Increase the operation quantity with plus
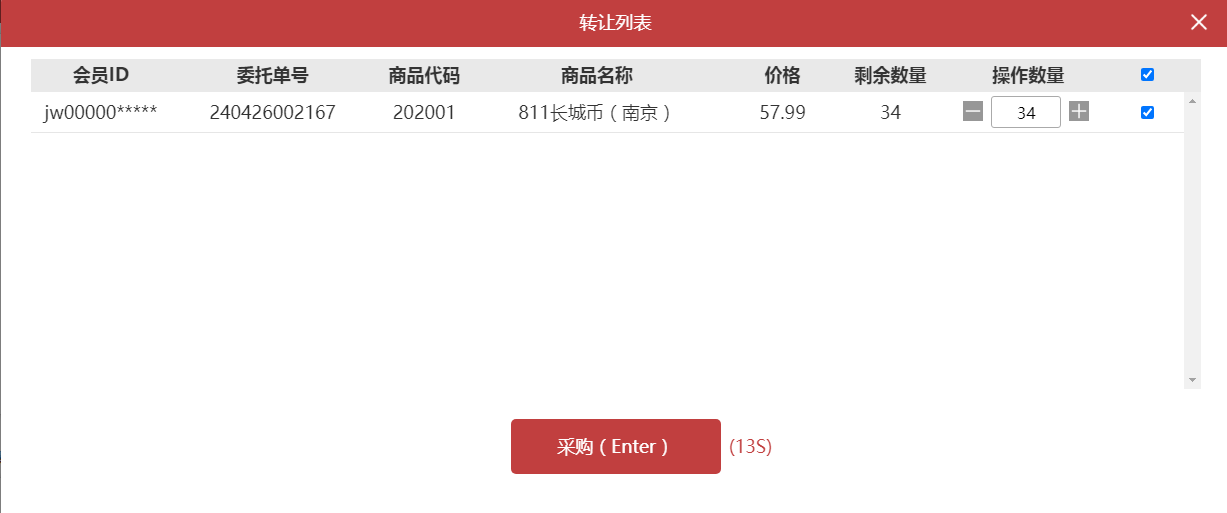 coord(1078,112)
